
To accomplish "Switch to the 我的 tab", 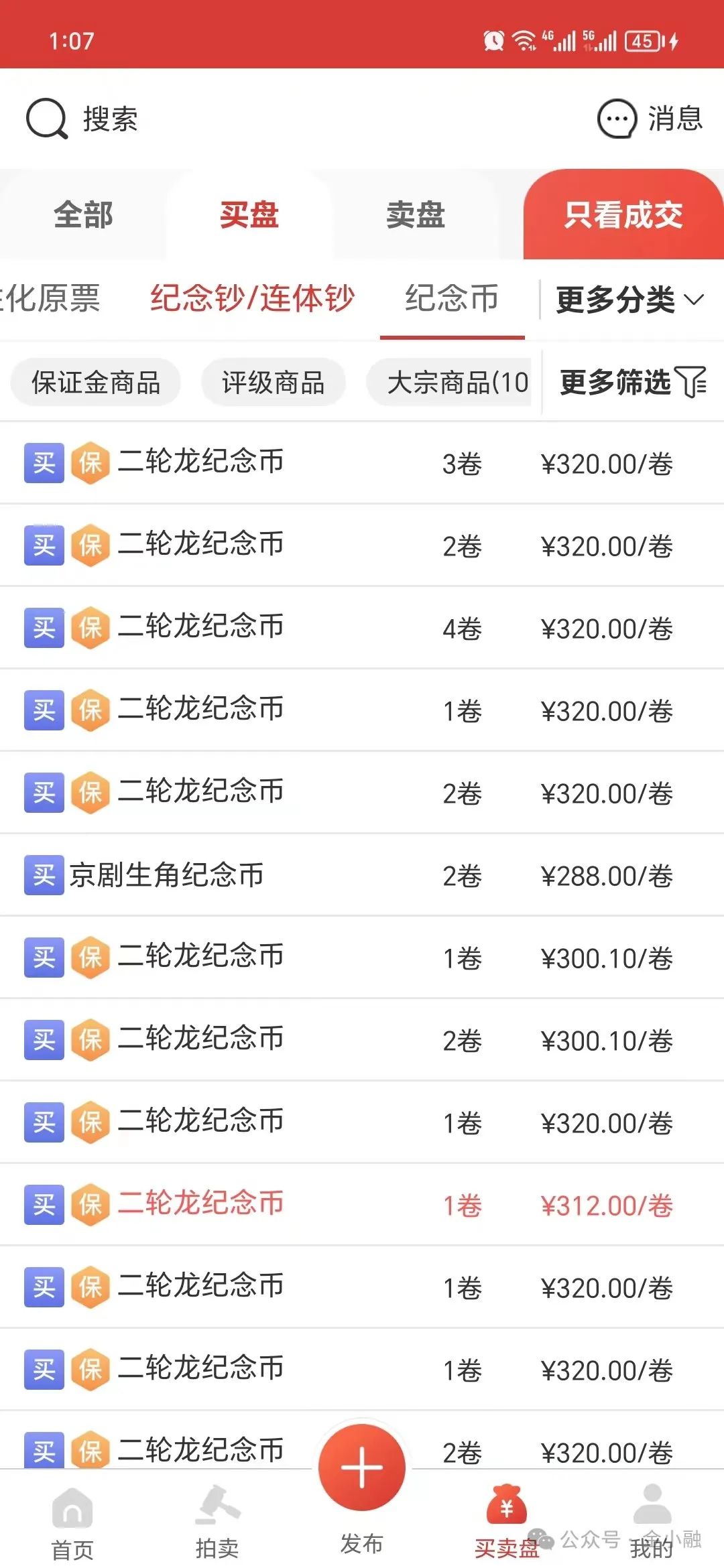I will [x=652, y=1522].
